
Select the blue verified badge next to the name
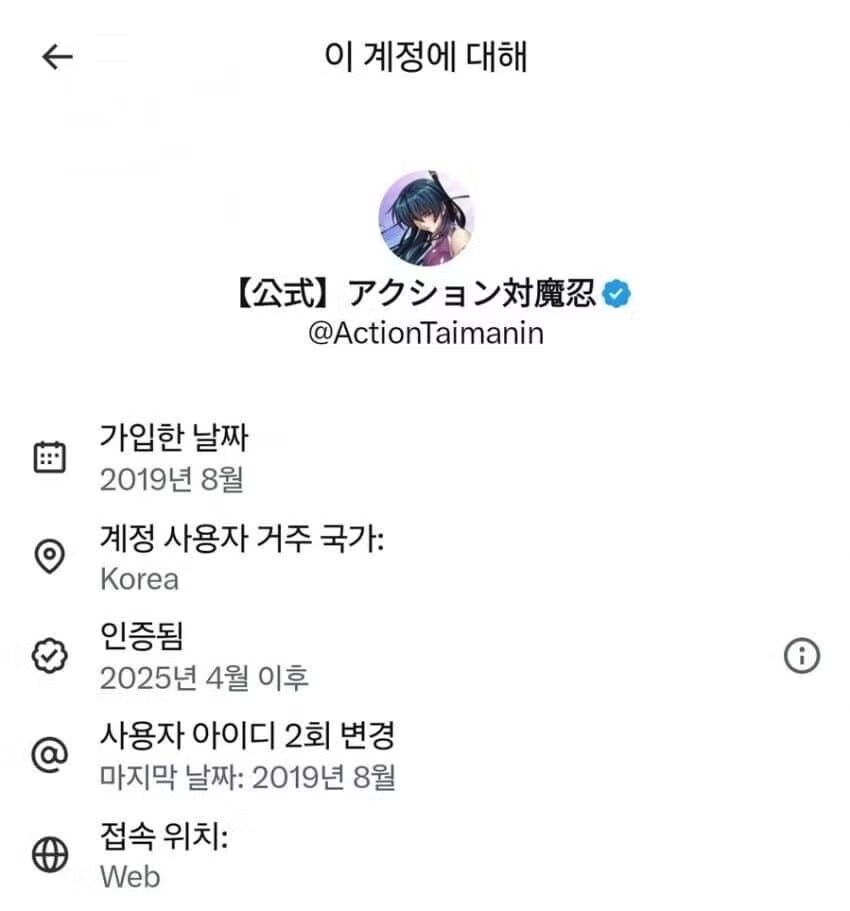(x=617, y=292)
